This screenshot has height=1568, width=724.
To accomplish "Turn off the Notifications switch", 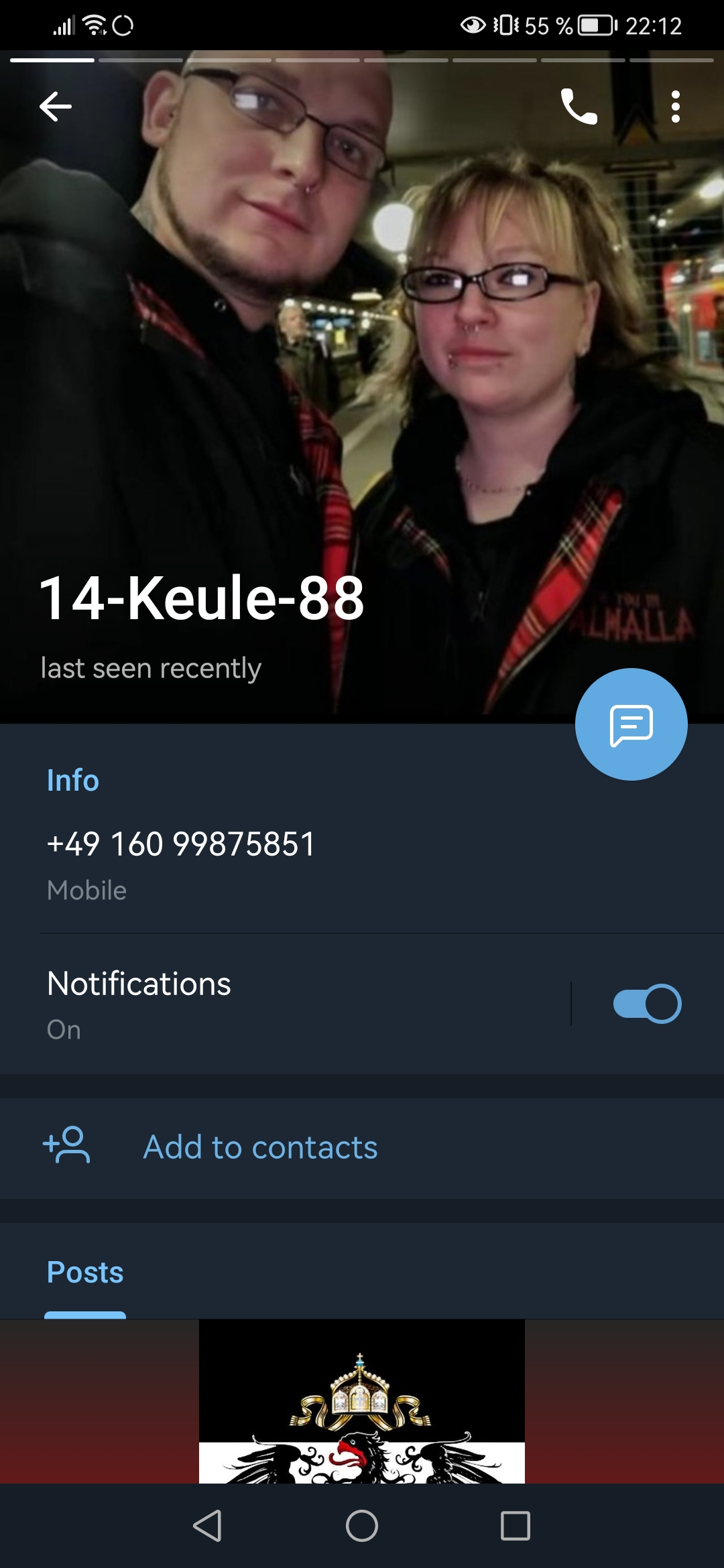I will click(x=647, y=1004).
